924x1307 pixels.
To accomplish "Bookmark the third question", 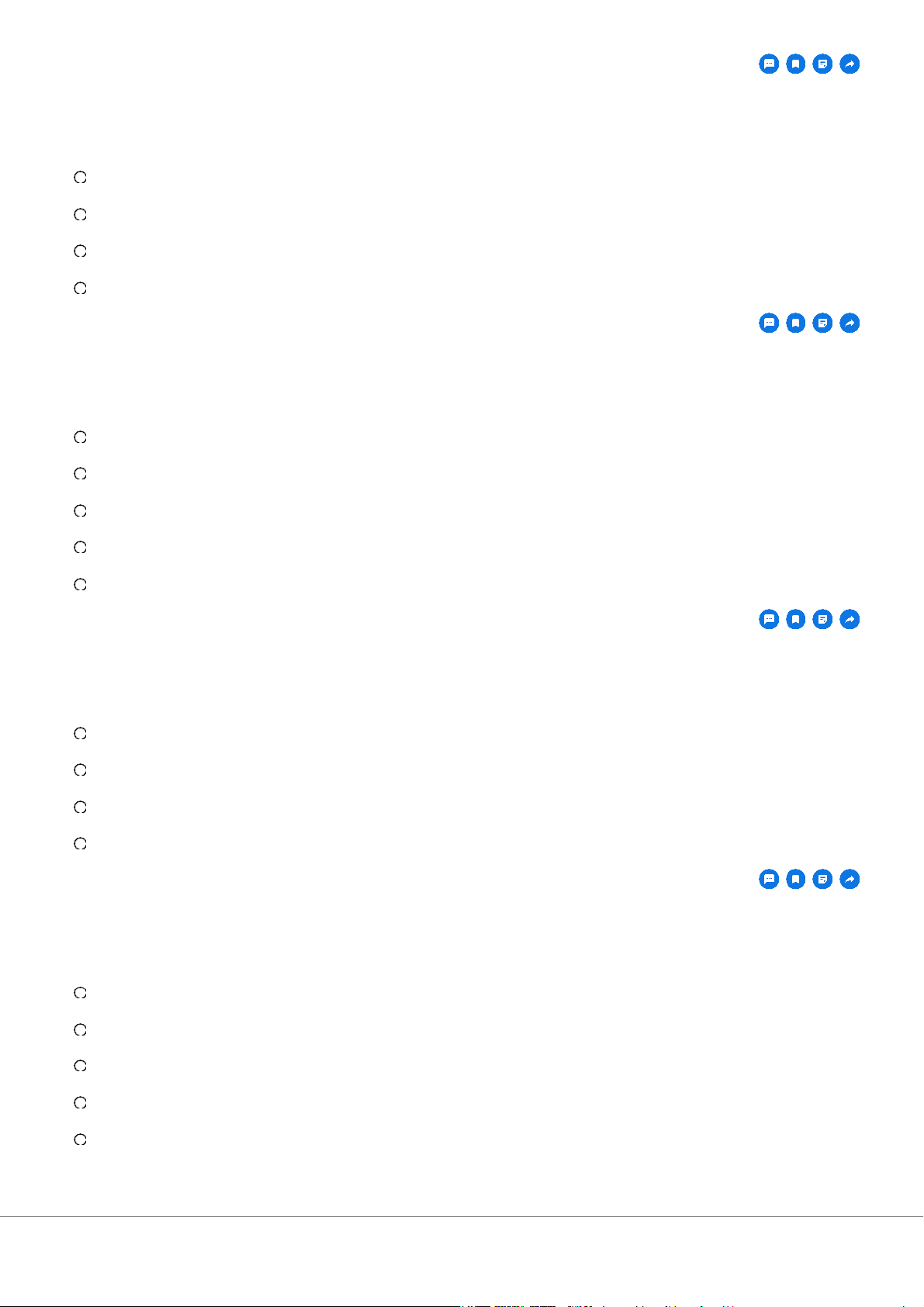I will point(796,620).
